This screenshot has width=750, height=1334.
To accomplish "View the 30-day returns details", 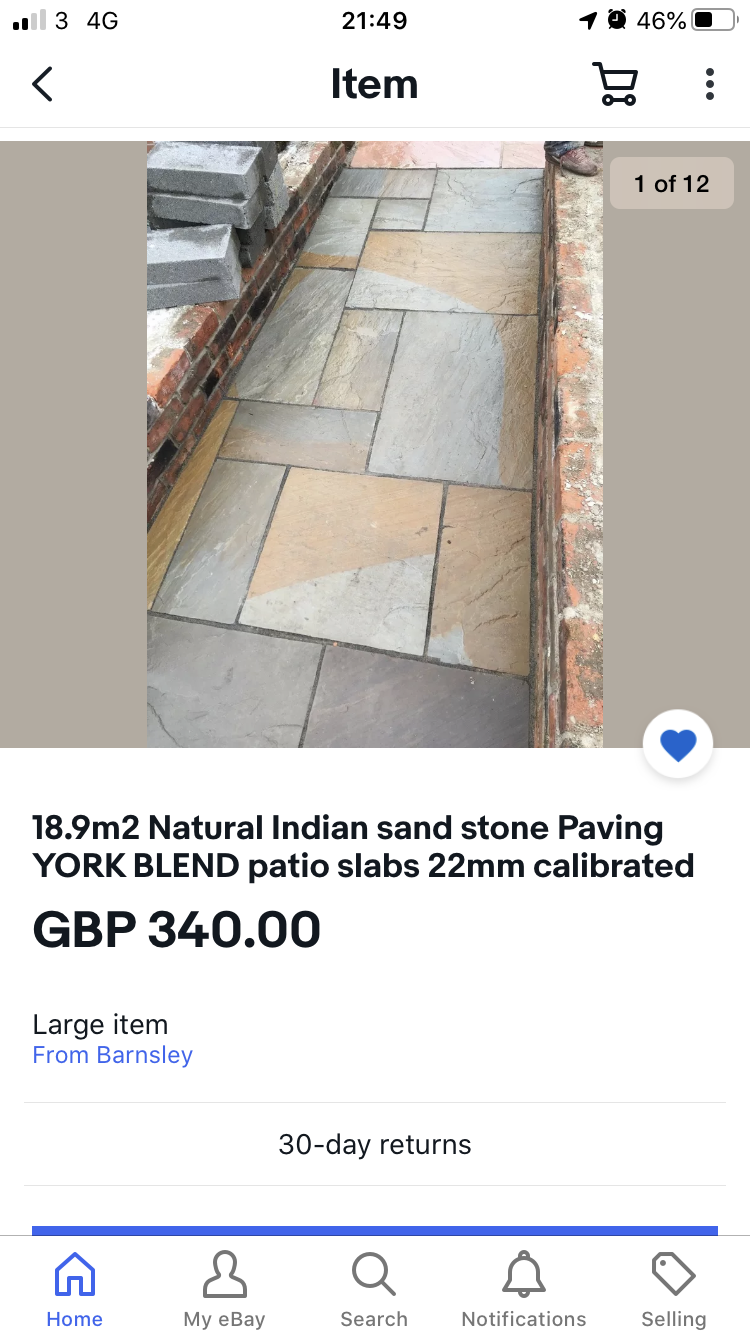I will tap(375, 1144).
